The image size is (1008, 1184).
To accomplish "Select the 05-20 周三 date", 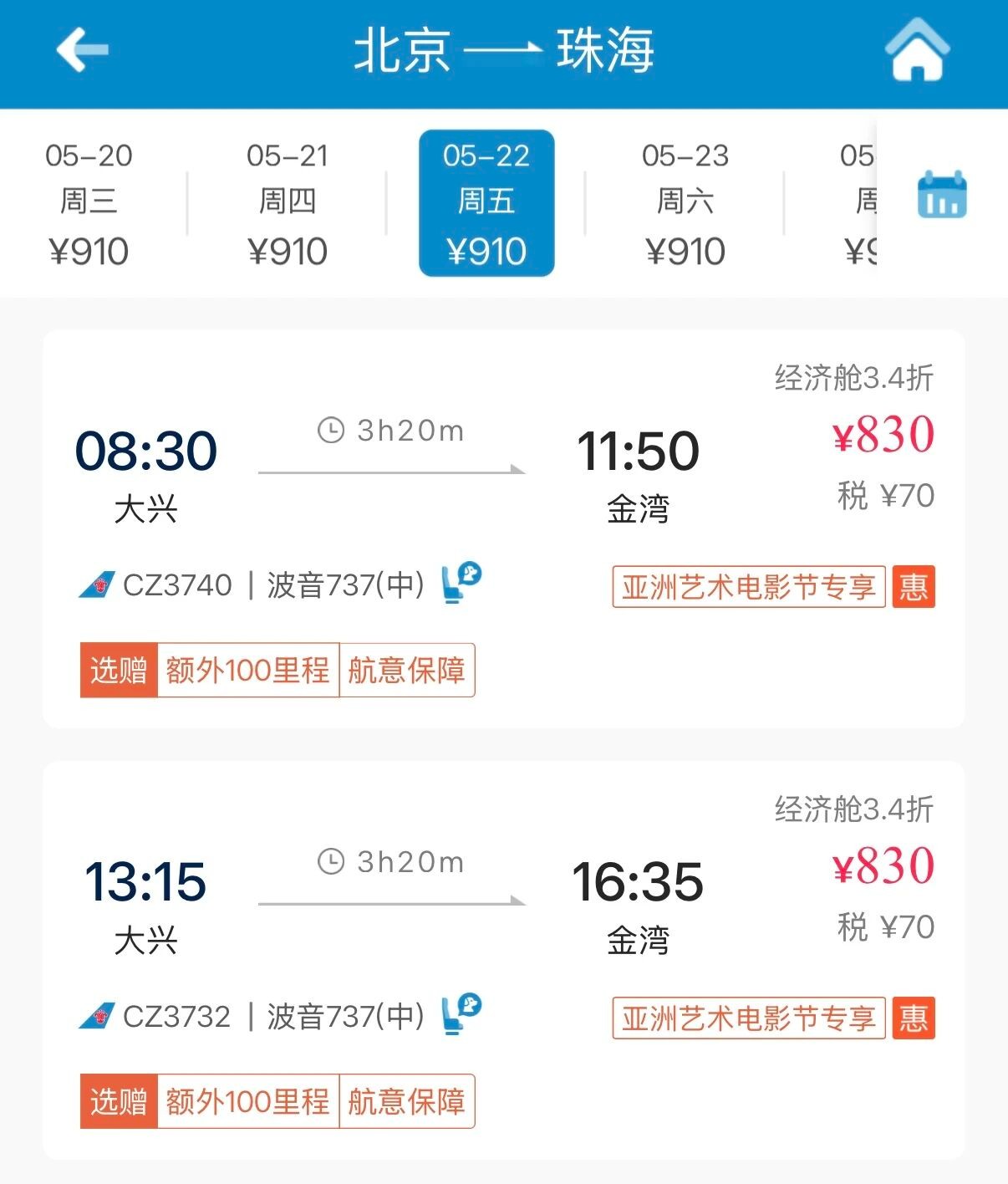I will click(x=89, y=203).
